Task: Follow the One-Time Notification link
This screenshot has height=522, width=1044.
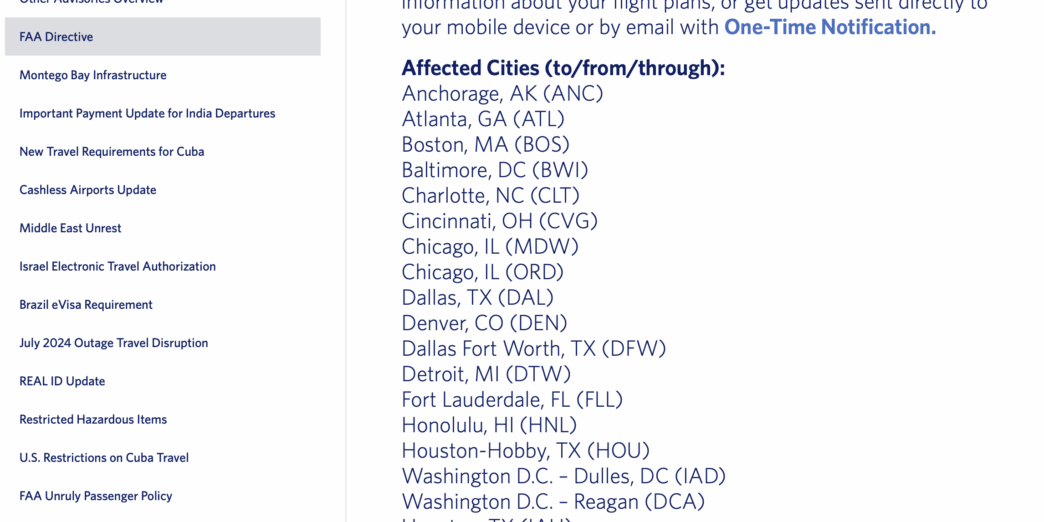Action: pos(829,27)
